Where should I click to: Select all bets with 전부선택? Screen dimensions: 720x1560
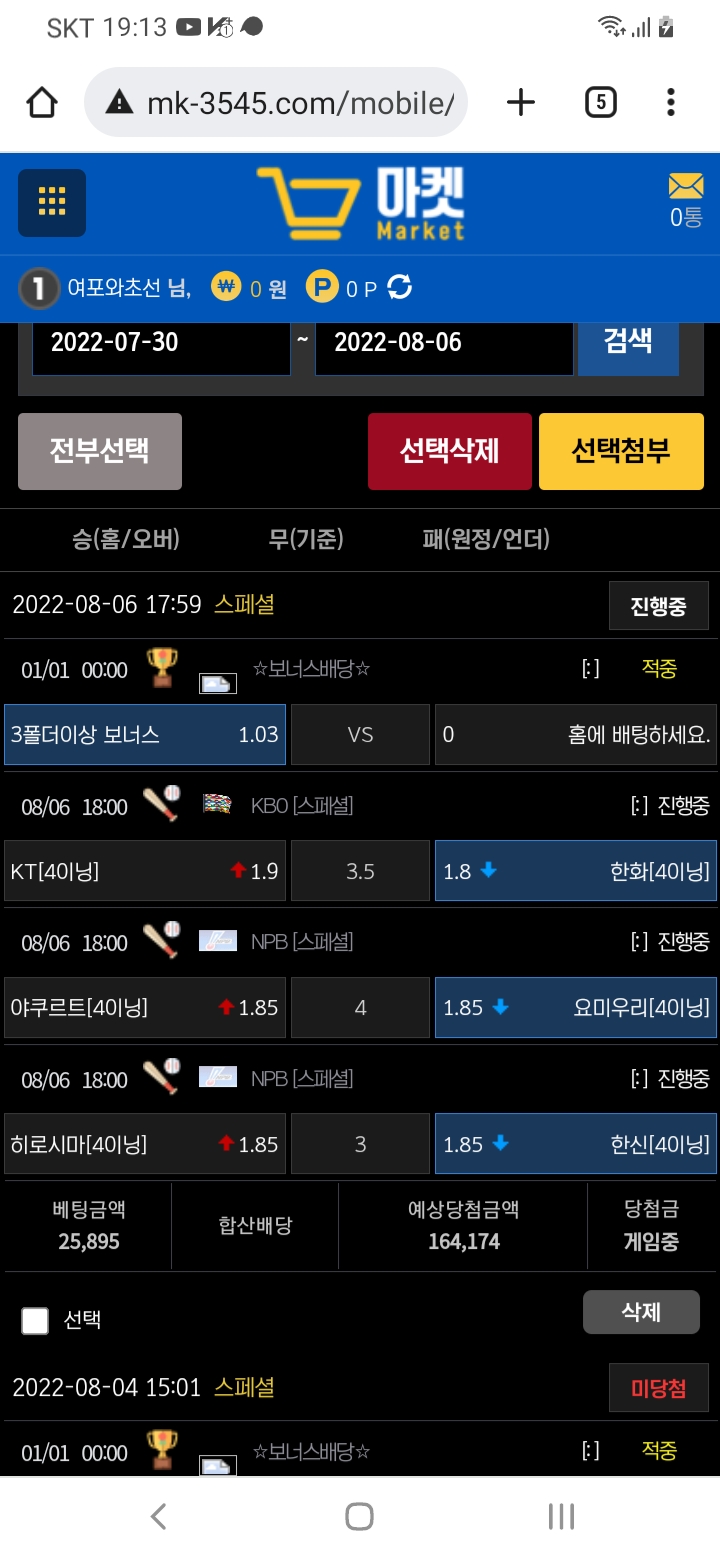(100, 451)
